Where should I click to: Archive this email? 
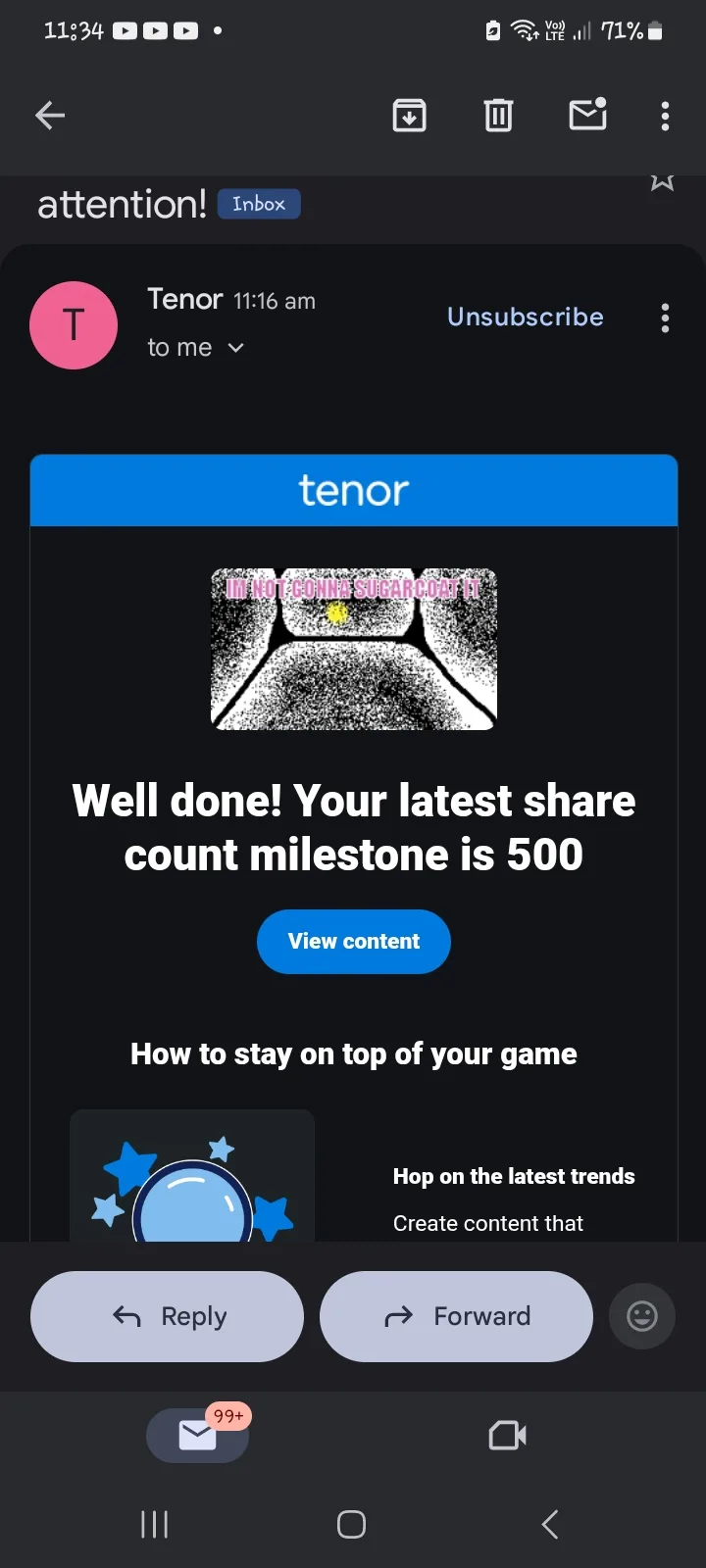pyautogui.click(x=409, y=116)
